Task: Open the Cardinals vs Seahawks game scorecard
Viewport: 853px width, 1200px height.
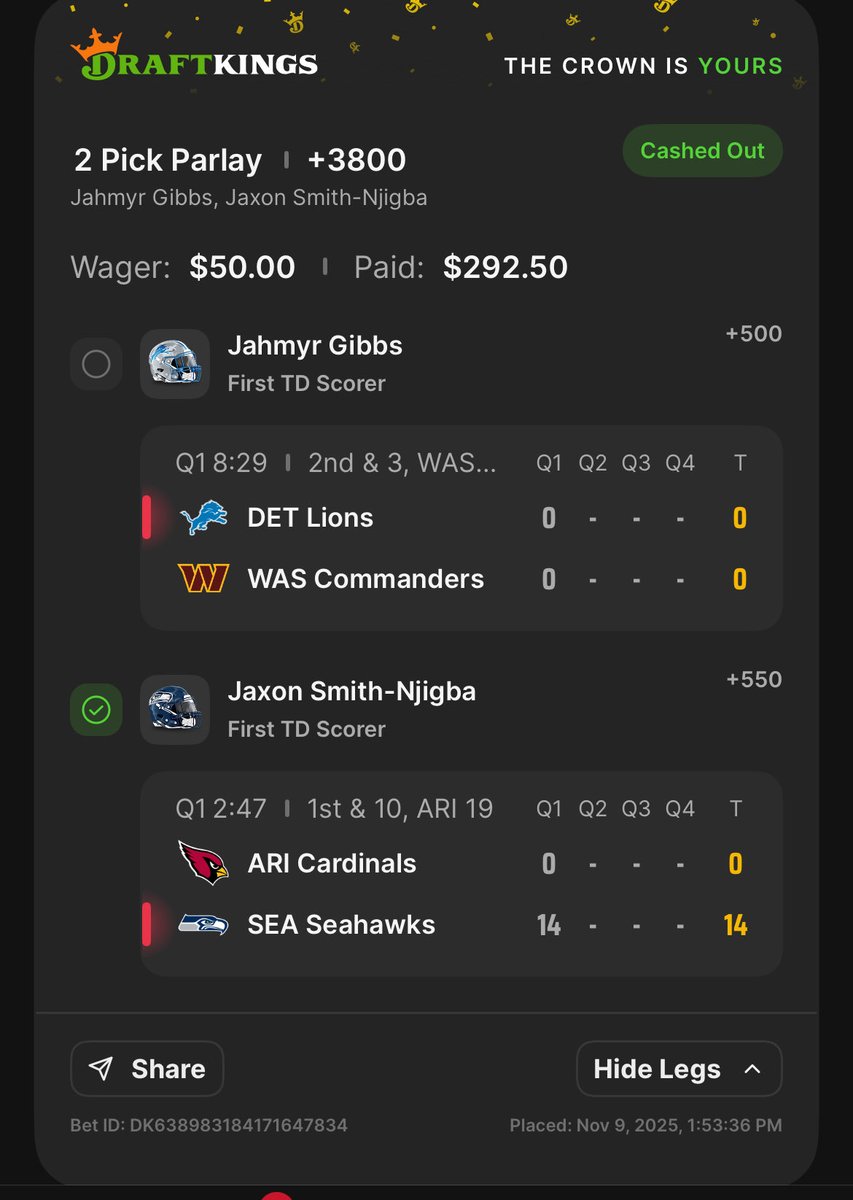Action: 461,874
